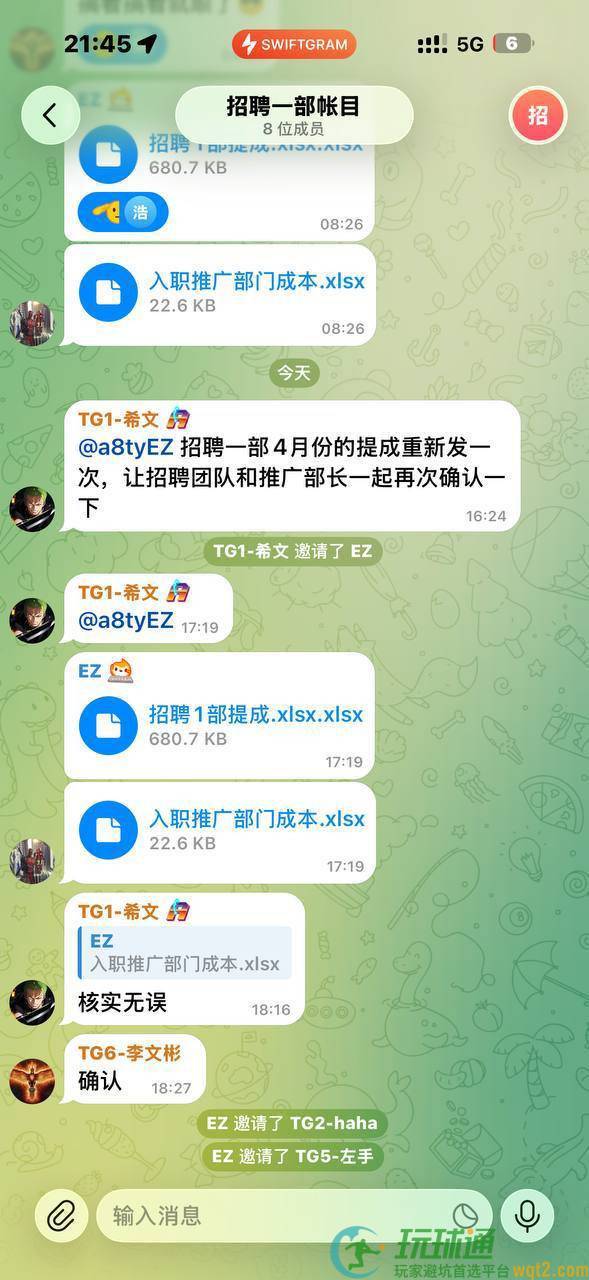Tap sender name TG6-李文彬
589x1280 pixels.
128,1053
